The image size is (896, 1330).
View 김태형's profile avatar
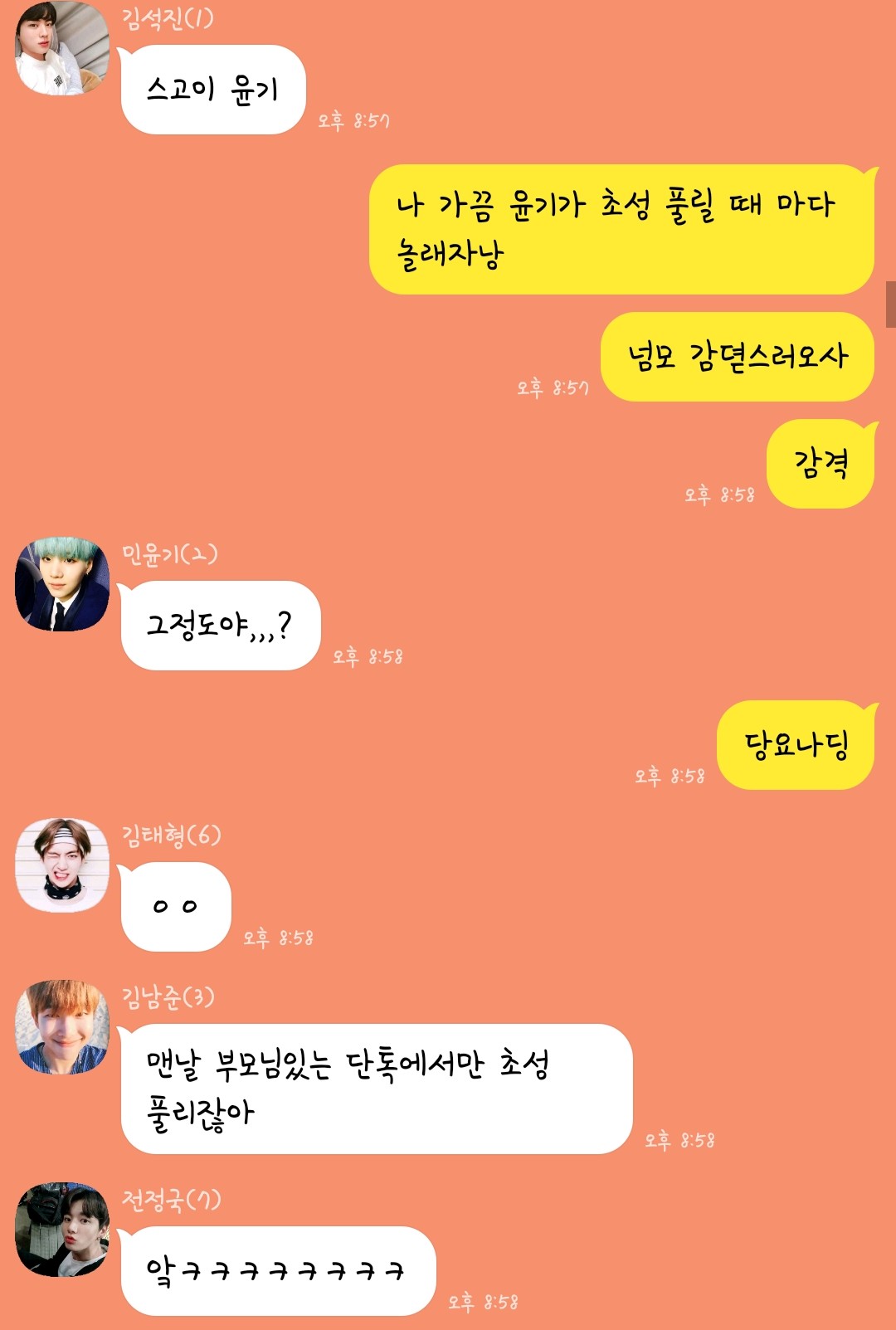pos(62,865)
